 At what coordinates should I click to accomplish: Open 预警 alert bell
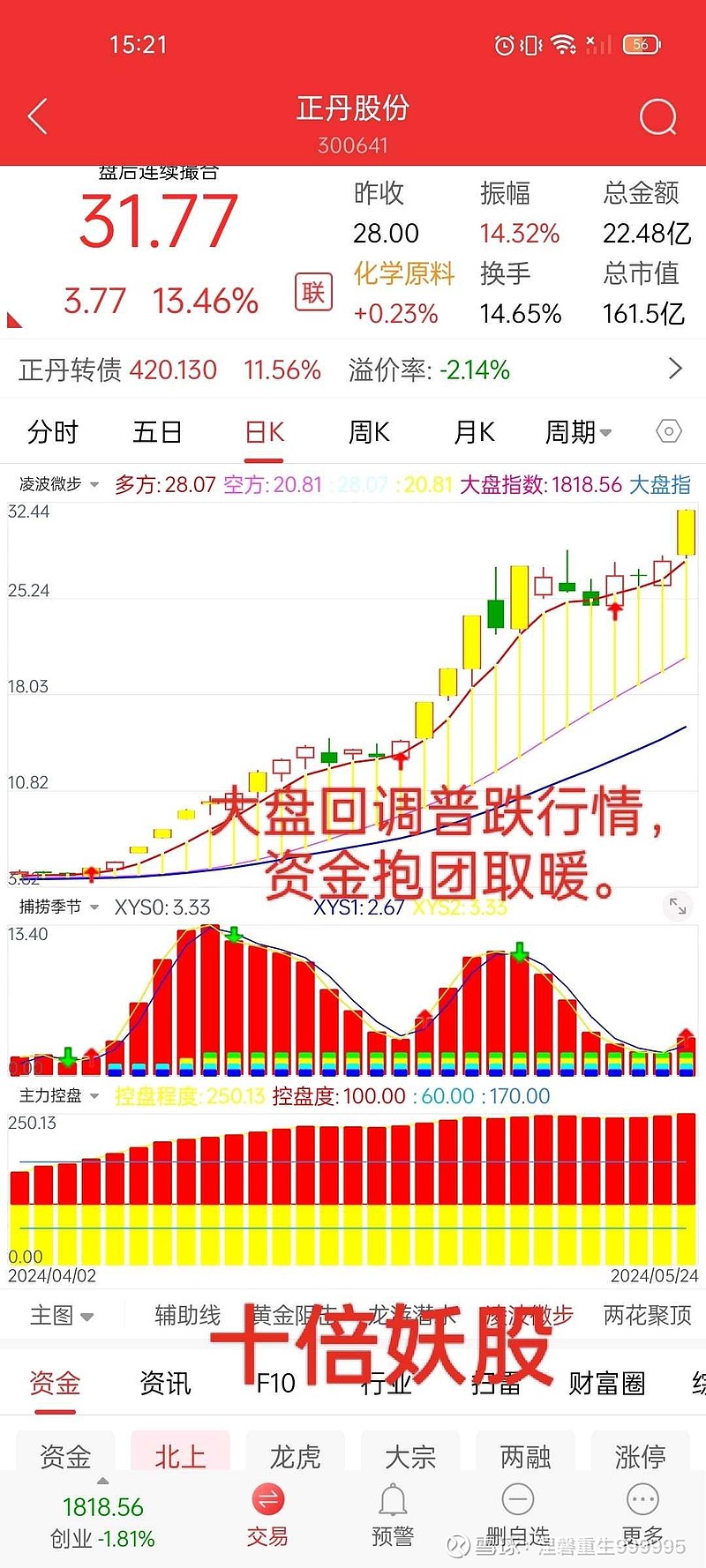(x=393, y=1516)
